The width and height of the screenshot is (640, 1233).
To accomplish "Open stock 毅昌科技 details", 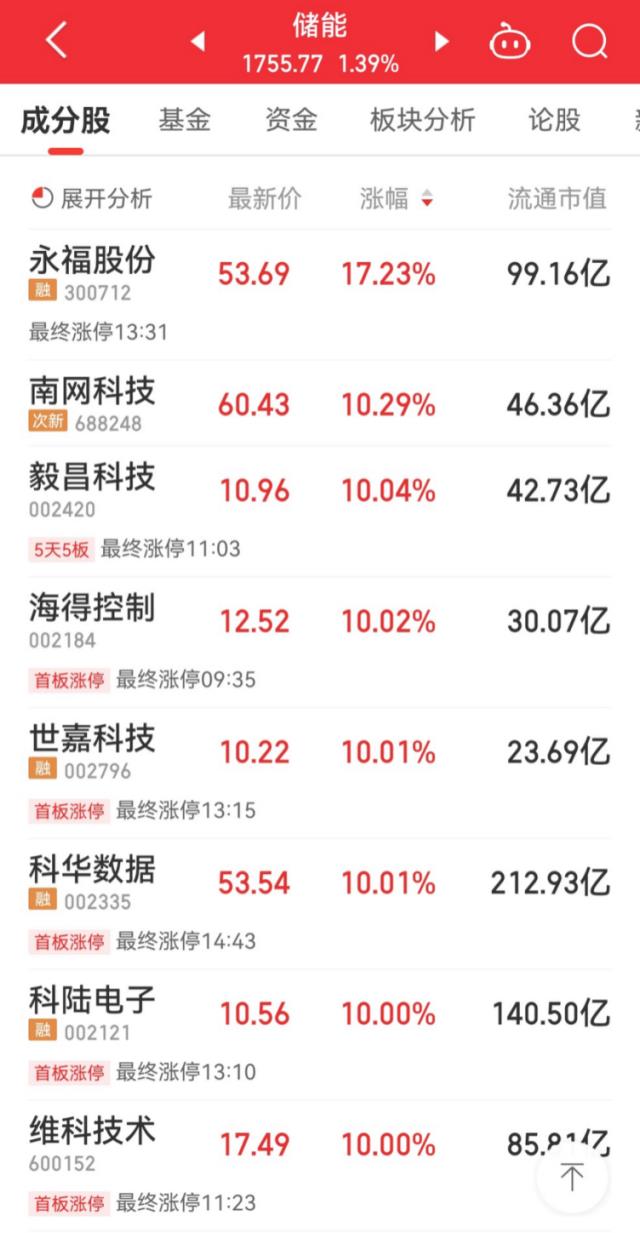I will tap(320, 512).
